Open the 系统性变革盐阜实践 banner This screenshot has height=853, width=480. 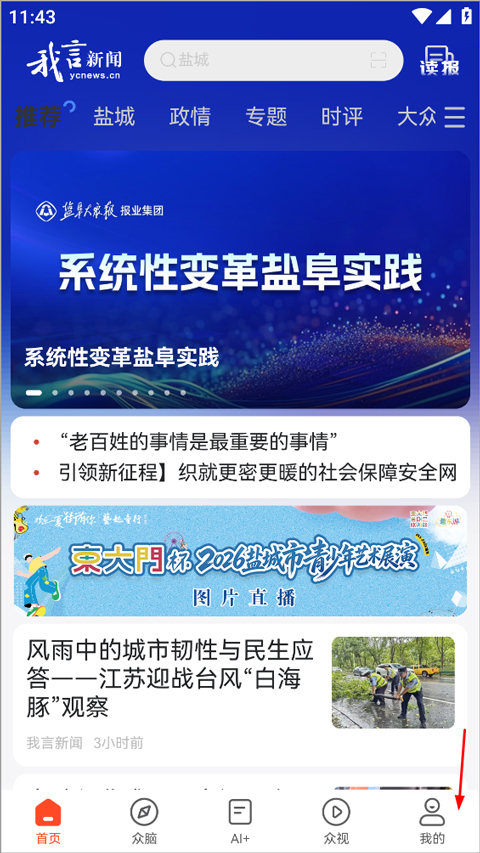pyautogui.click(x=240, y=280)
